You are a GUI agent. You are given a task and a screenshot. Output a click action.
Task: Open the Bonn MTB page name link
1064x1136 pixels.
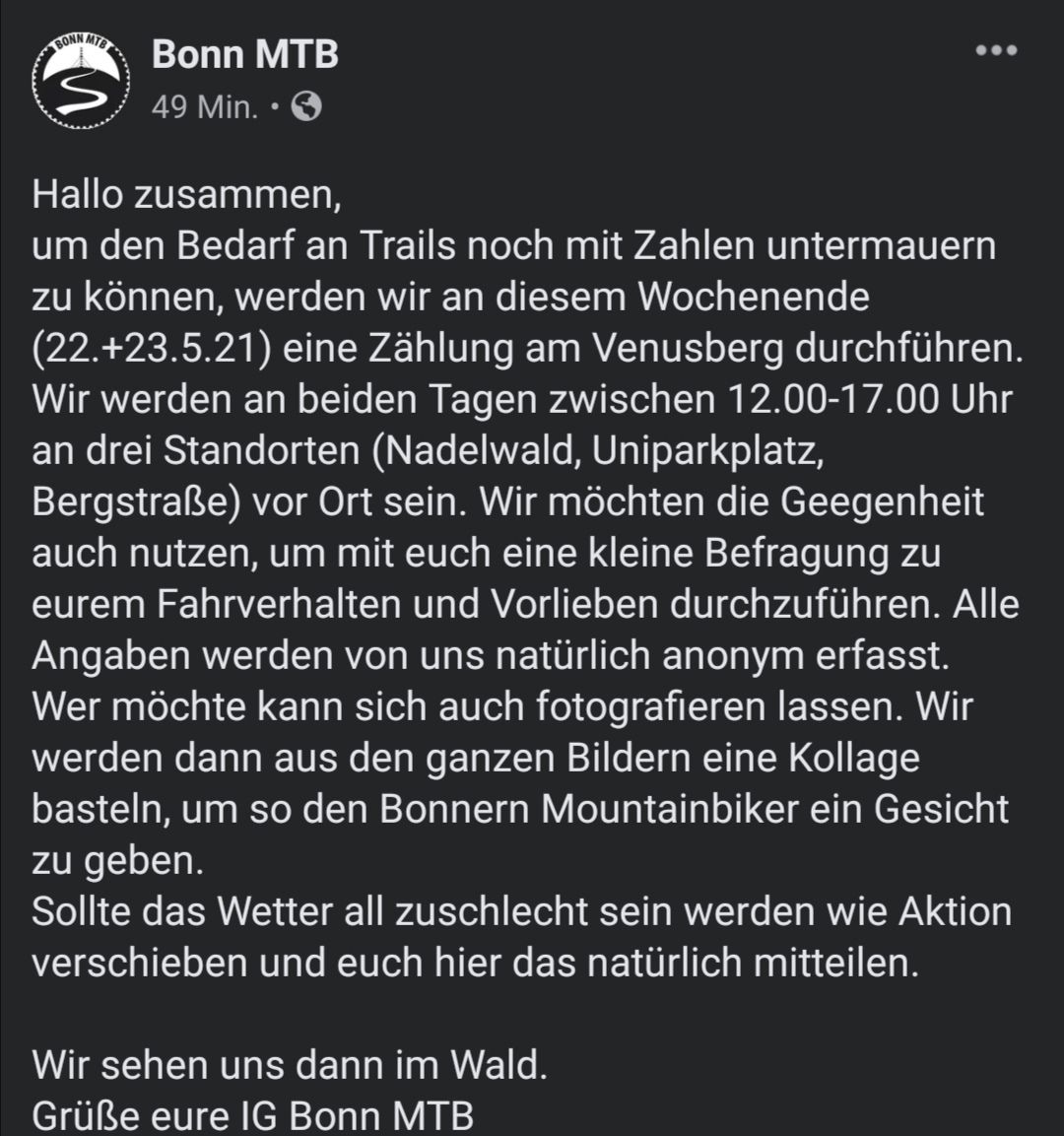coord(245,55)
